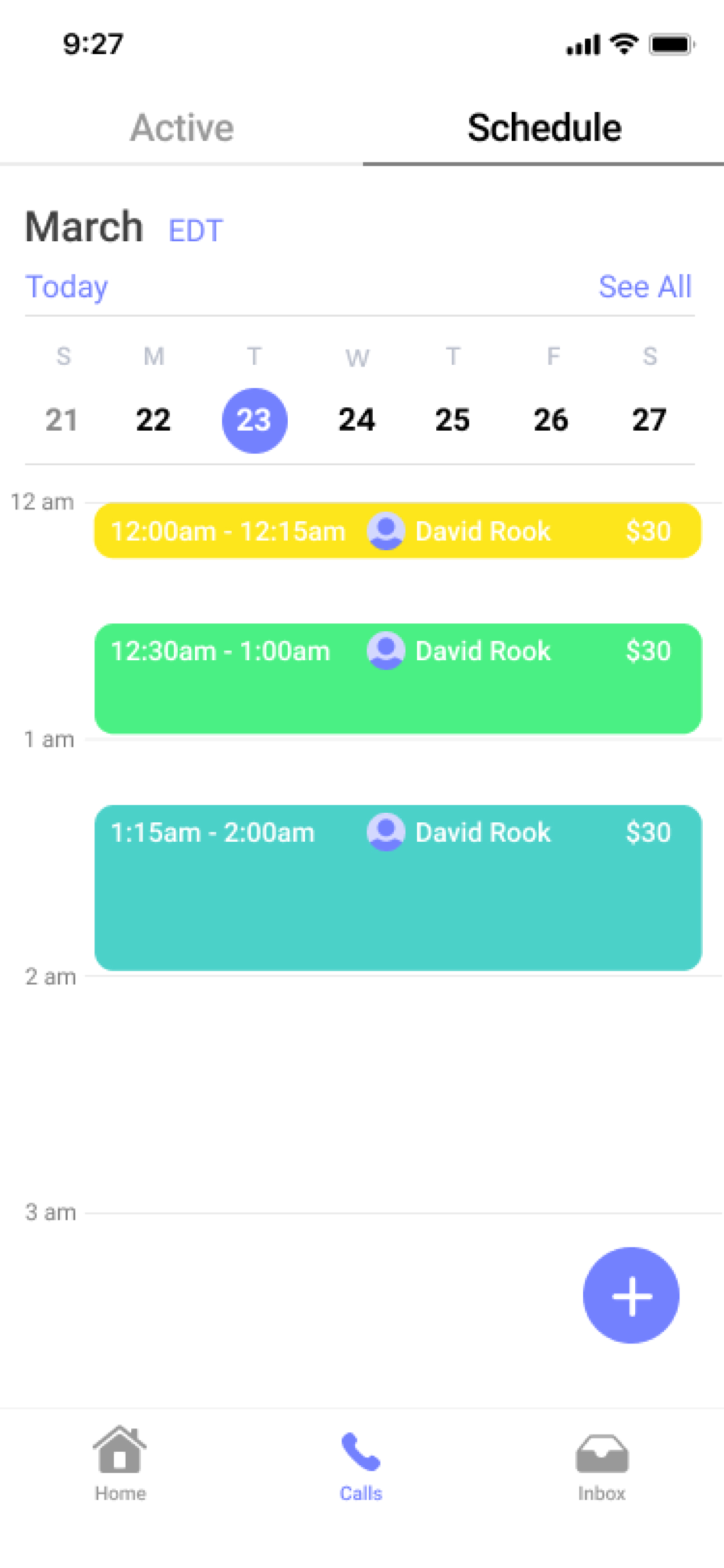This screenshot has height=1568, width=724.
Task: Jump to Today
Action: [x=66, y=286]
